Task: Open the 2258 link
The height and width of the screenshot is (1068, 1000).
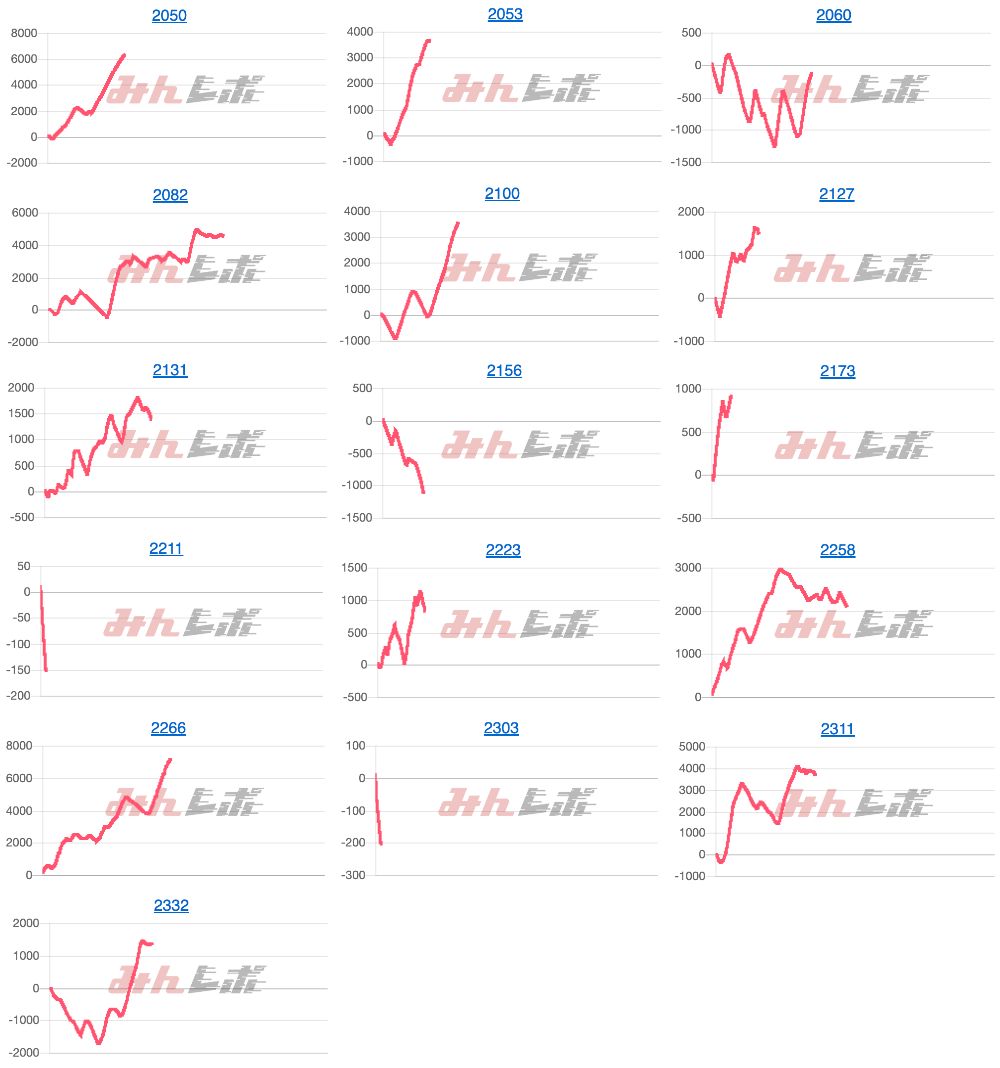Action: tap(837, 550)
